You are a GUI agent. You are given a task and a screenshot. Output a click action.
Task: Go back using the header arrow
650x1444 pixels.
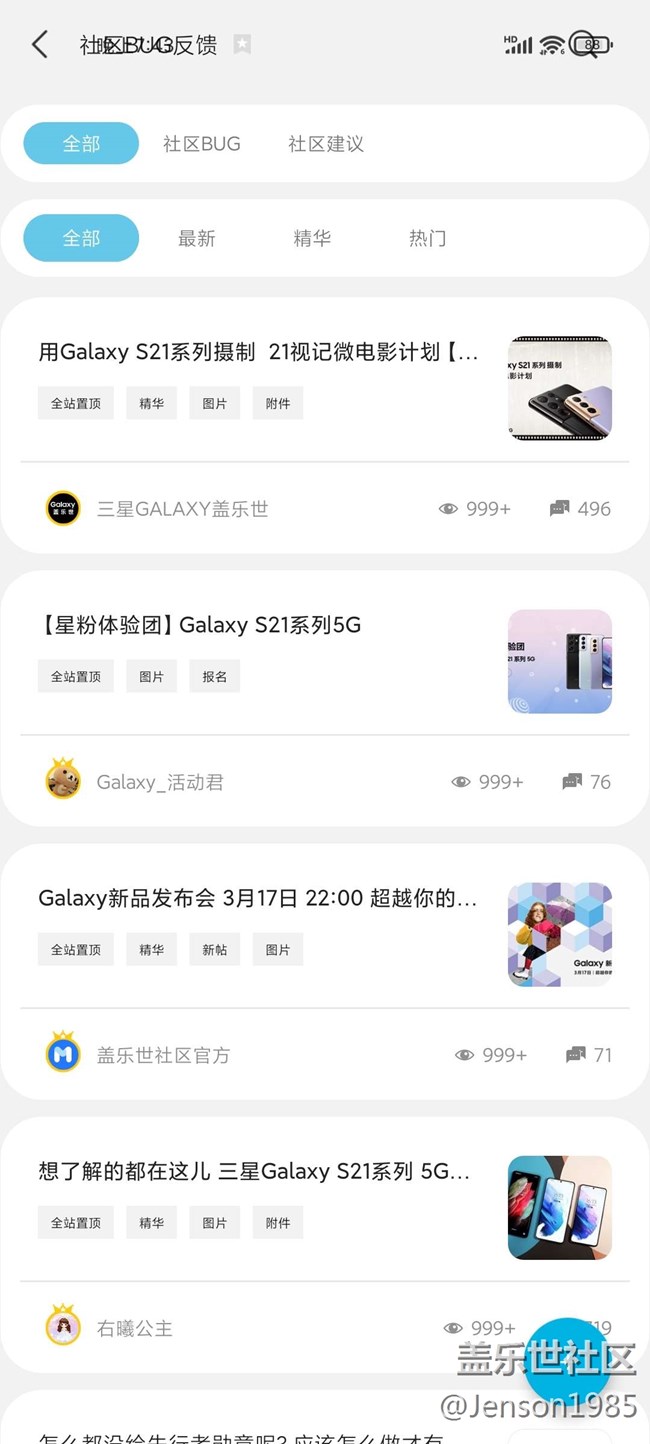click(40, 44)
